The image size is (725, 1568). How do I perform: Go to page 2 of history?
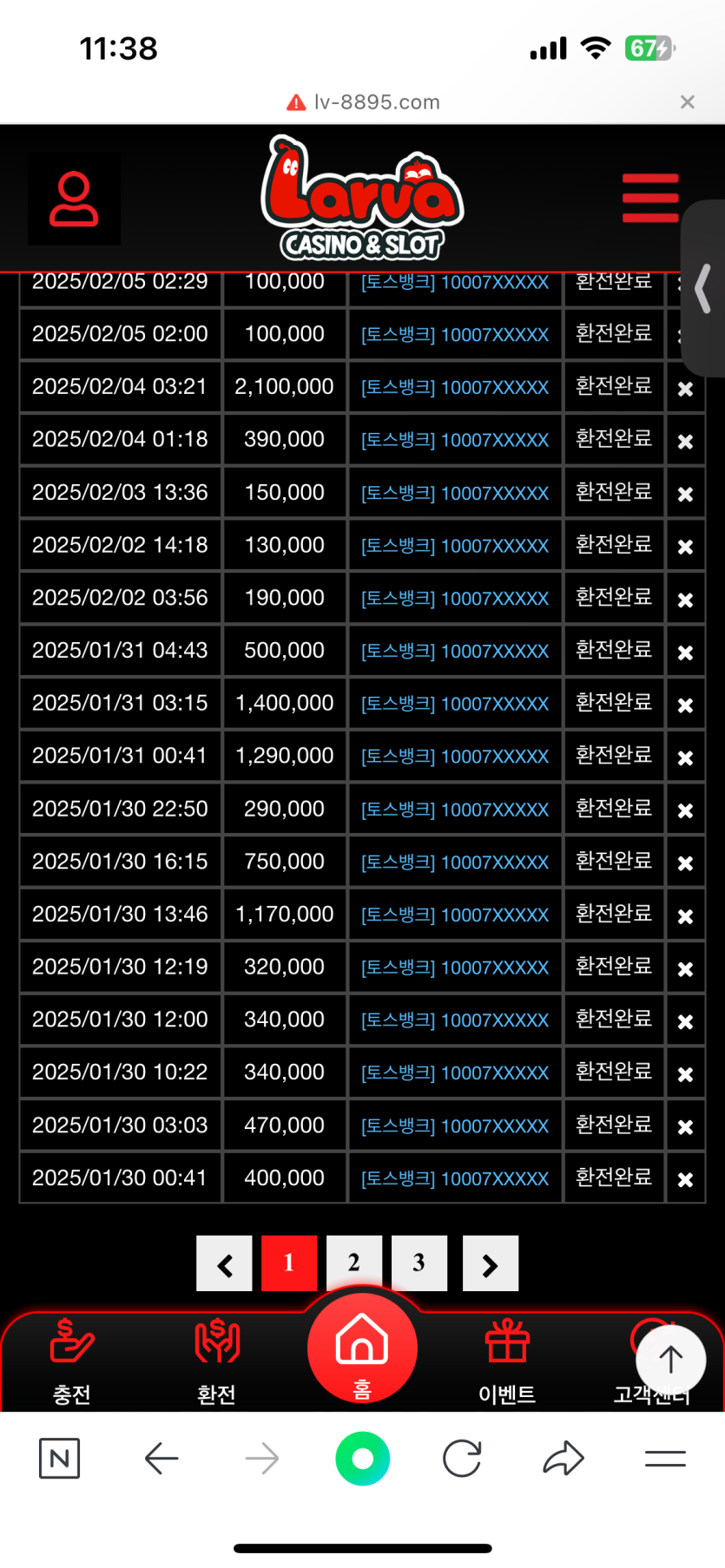point(353,1263)
